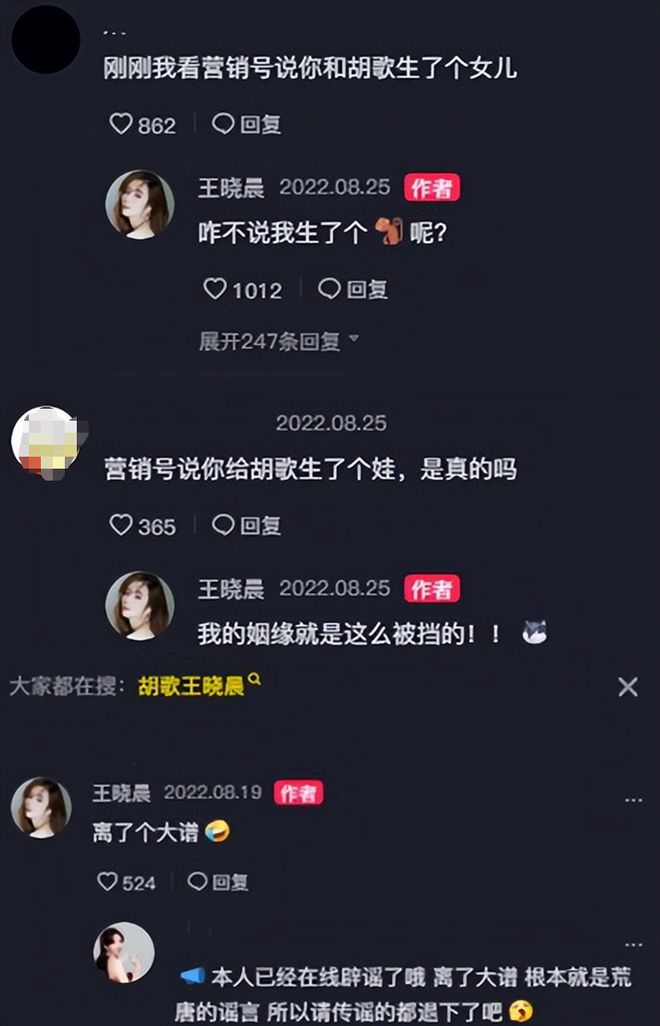Open the 胡歌王晓晨 search suggestion

198,686
